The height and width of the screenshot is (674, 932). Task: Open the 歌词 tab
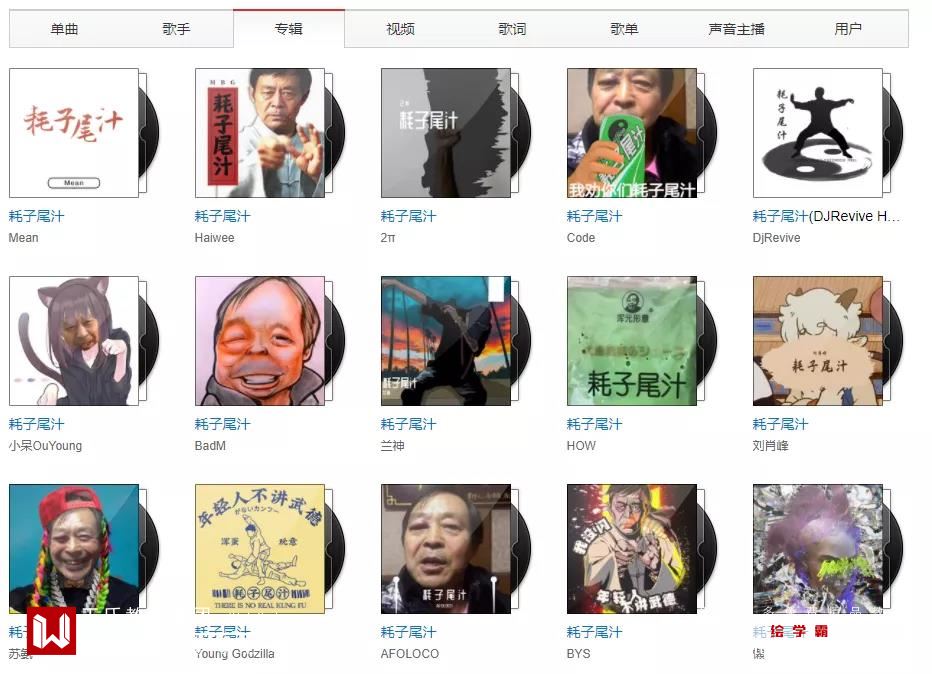(x=512, y=29)
